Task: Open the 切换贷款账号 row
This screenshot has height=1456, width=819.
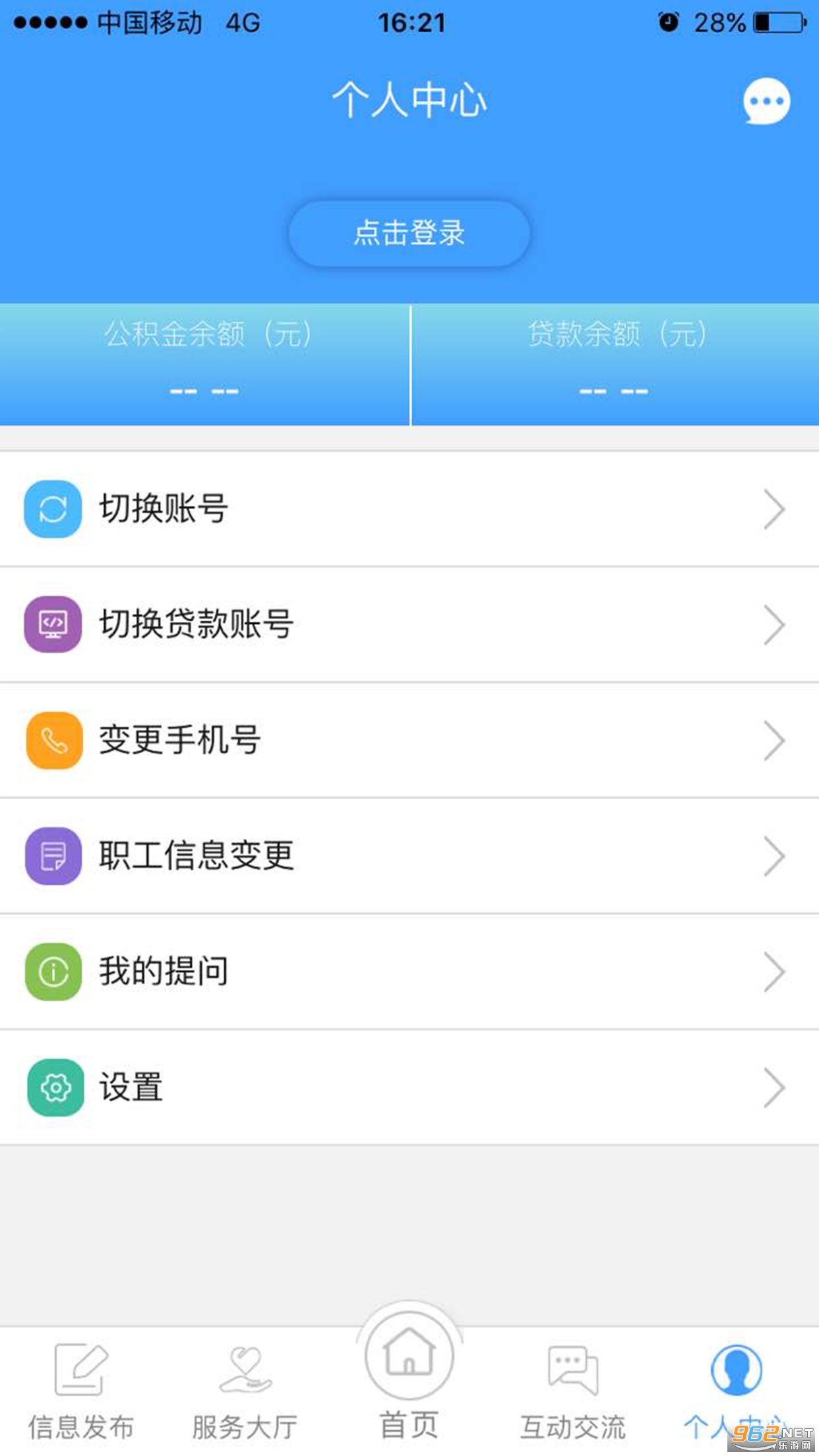Action: tap(409, 624)
